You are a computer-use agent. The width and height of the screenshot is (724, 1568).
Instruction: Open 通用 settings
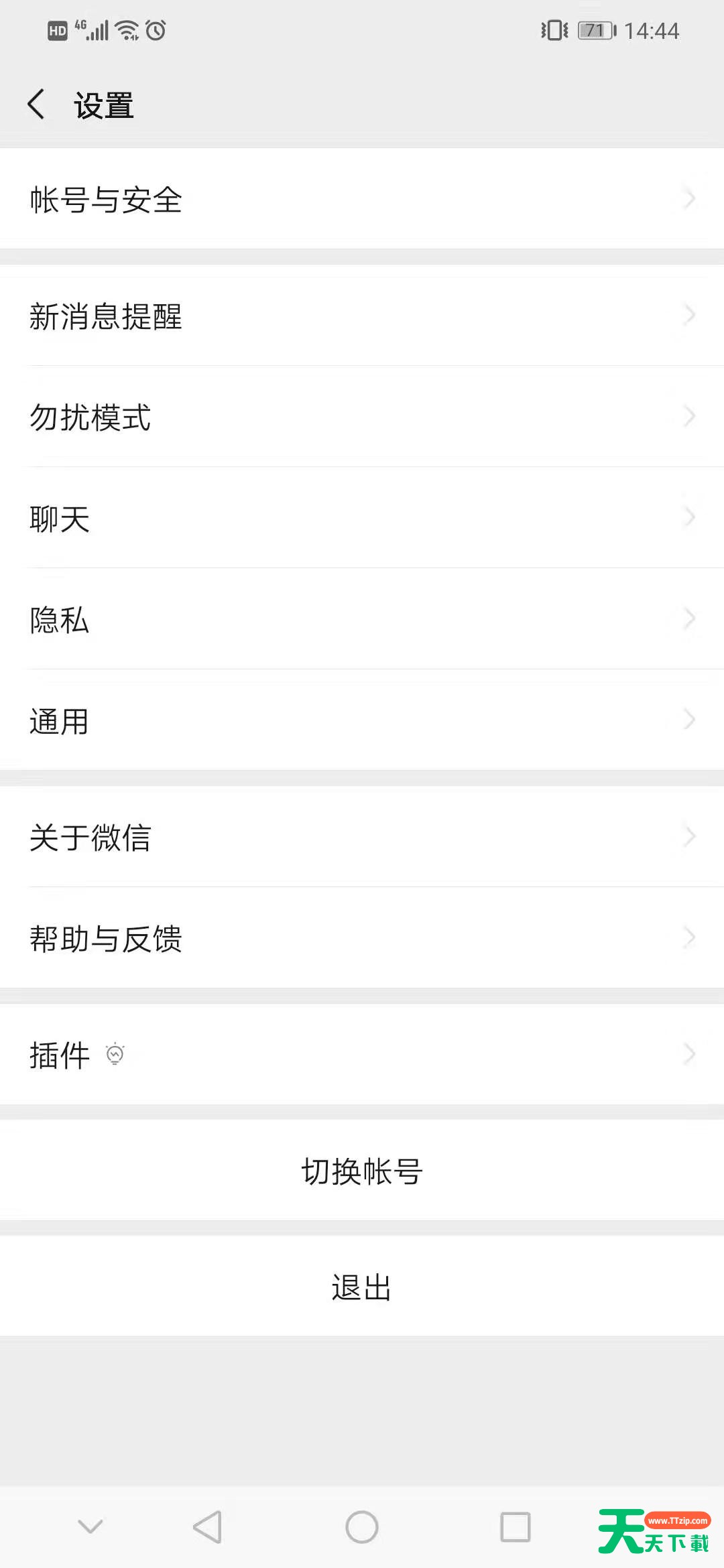[x=362, y=720]
